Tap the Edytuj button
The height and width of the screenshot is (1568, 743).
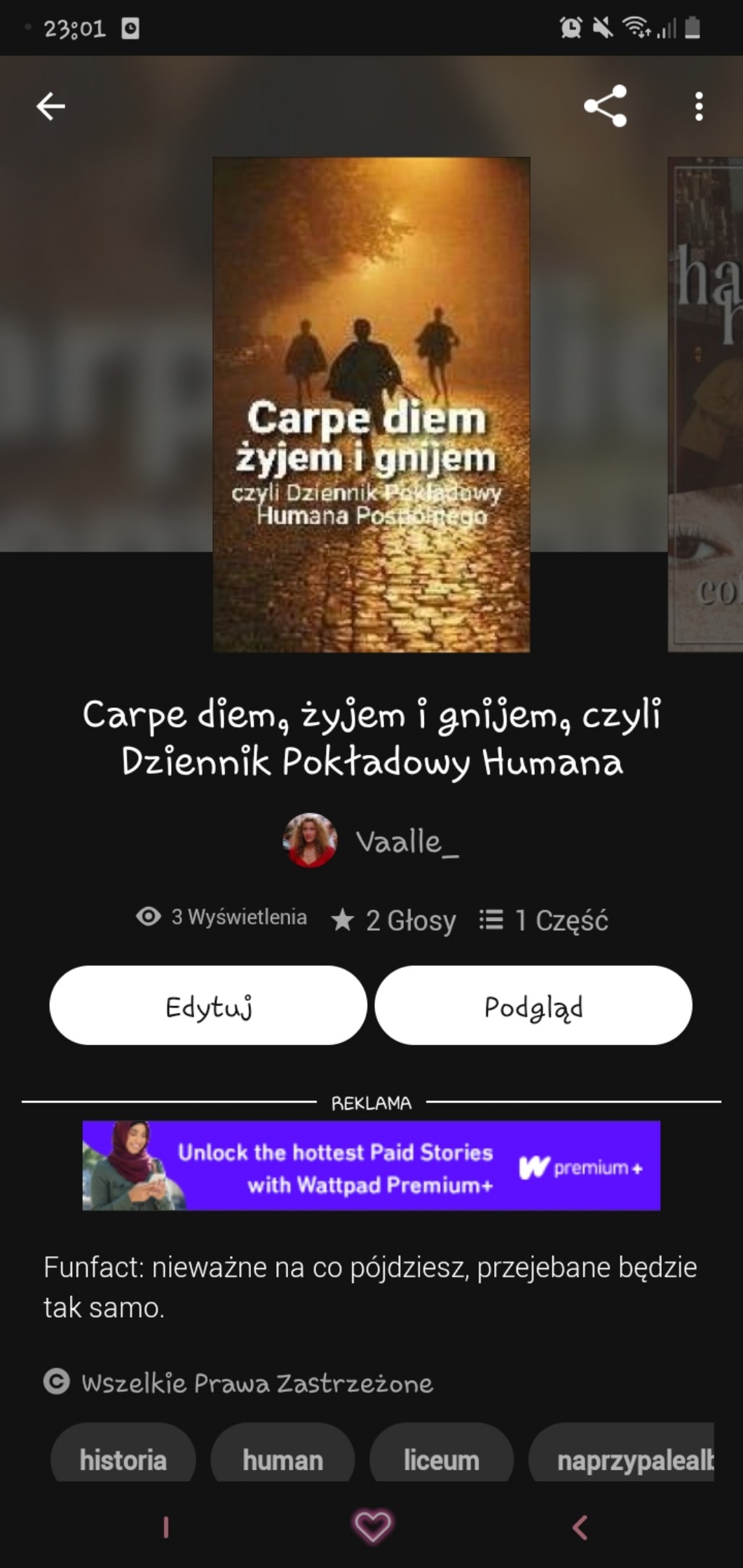(208, 1006)
